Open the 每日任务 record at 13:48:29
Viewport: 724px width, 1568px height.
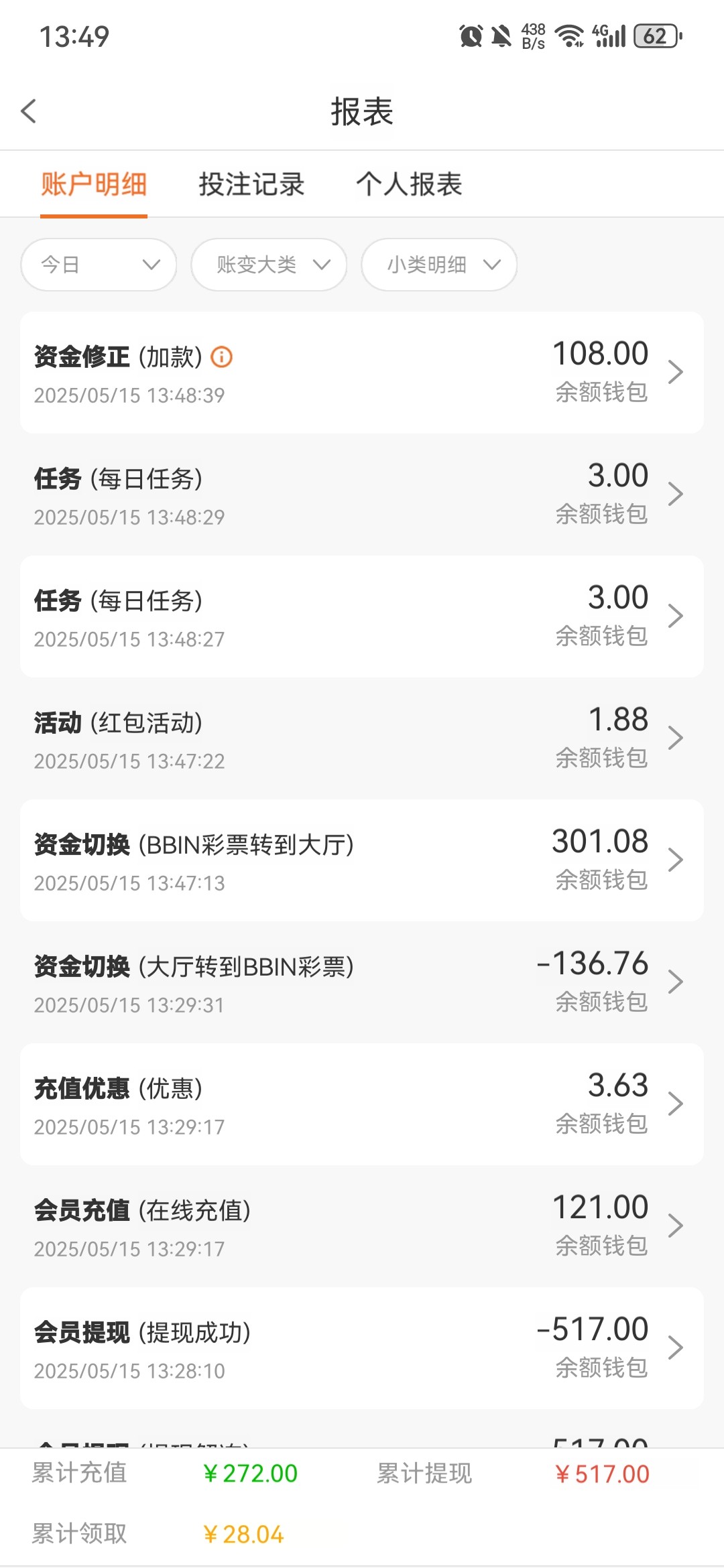[362, 495]
